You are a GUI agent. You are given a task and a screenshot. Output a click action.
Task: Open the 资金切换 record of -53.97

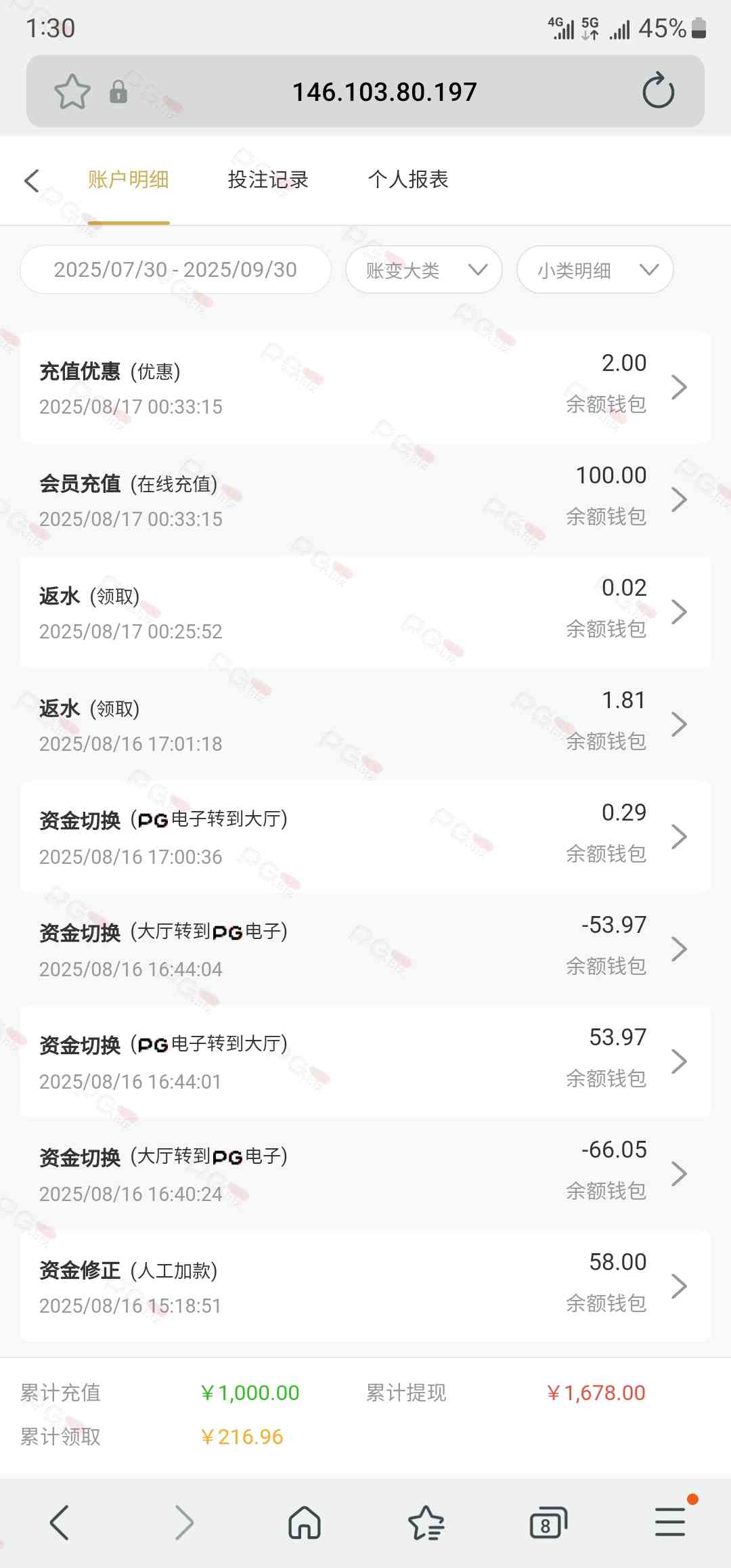click(x=365, y=949)
